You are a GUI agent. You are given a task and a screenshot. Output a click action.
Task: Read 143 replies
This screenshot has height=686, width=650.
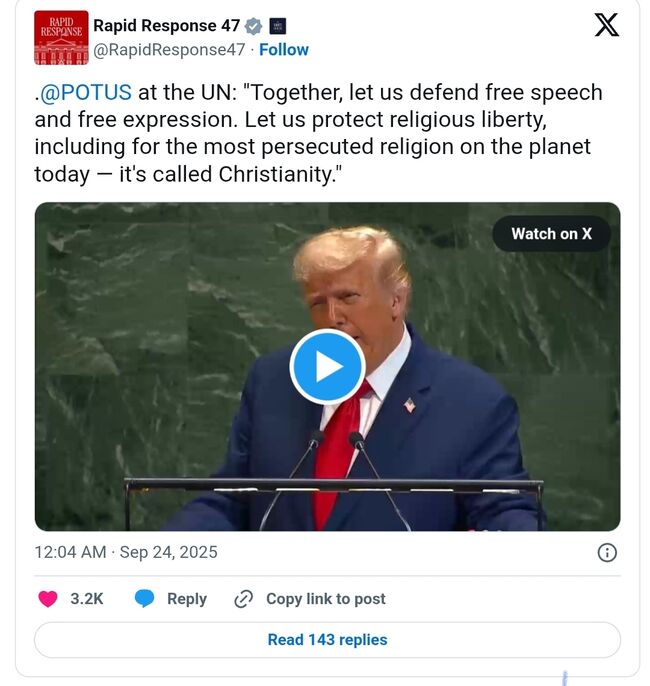coord(327,640)
